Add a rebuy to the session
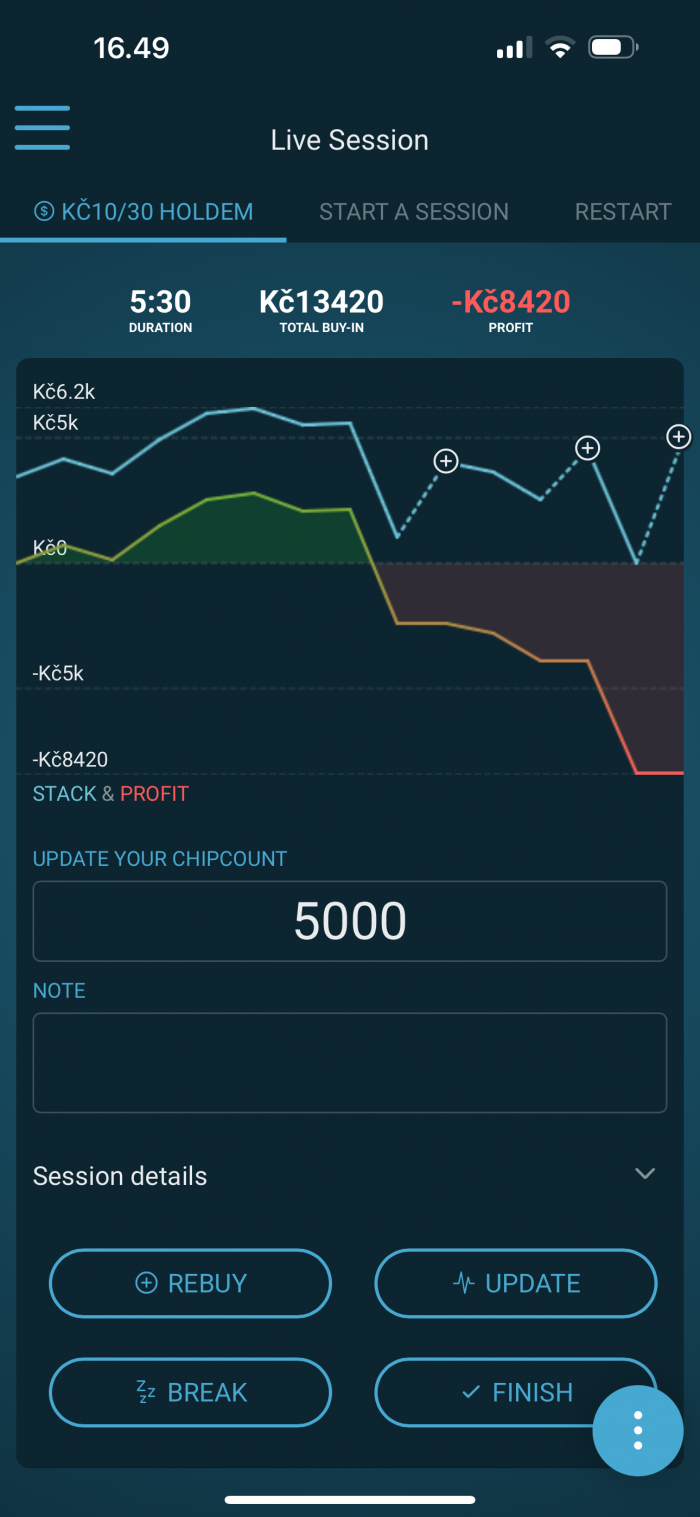This screenshot has height=1517, width=700. click(x=190, y=1283)
